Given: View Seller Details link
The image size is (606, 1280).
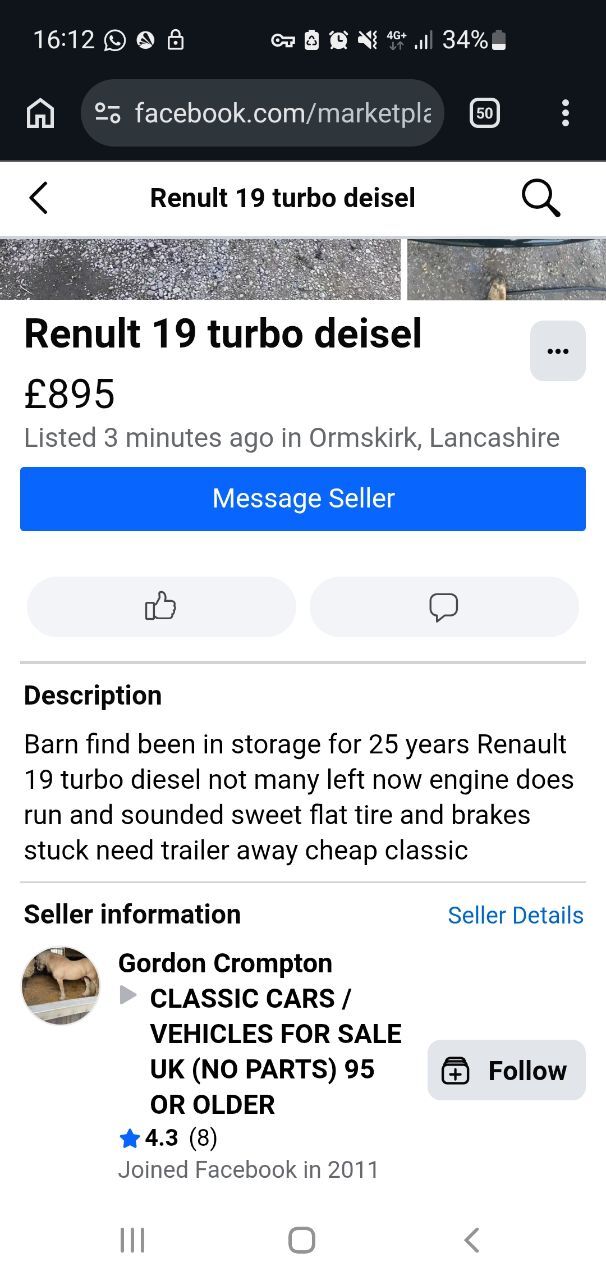Looking at the screenshot, I should click(515, 915).
